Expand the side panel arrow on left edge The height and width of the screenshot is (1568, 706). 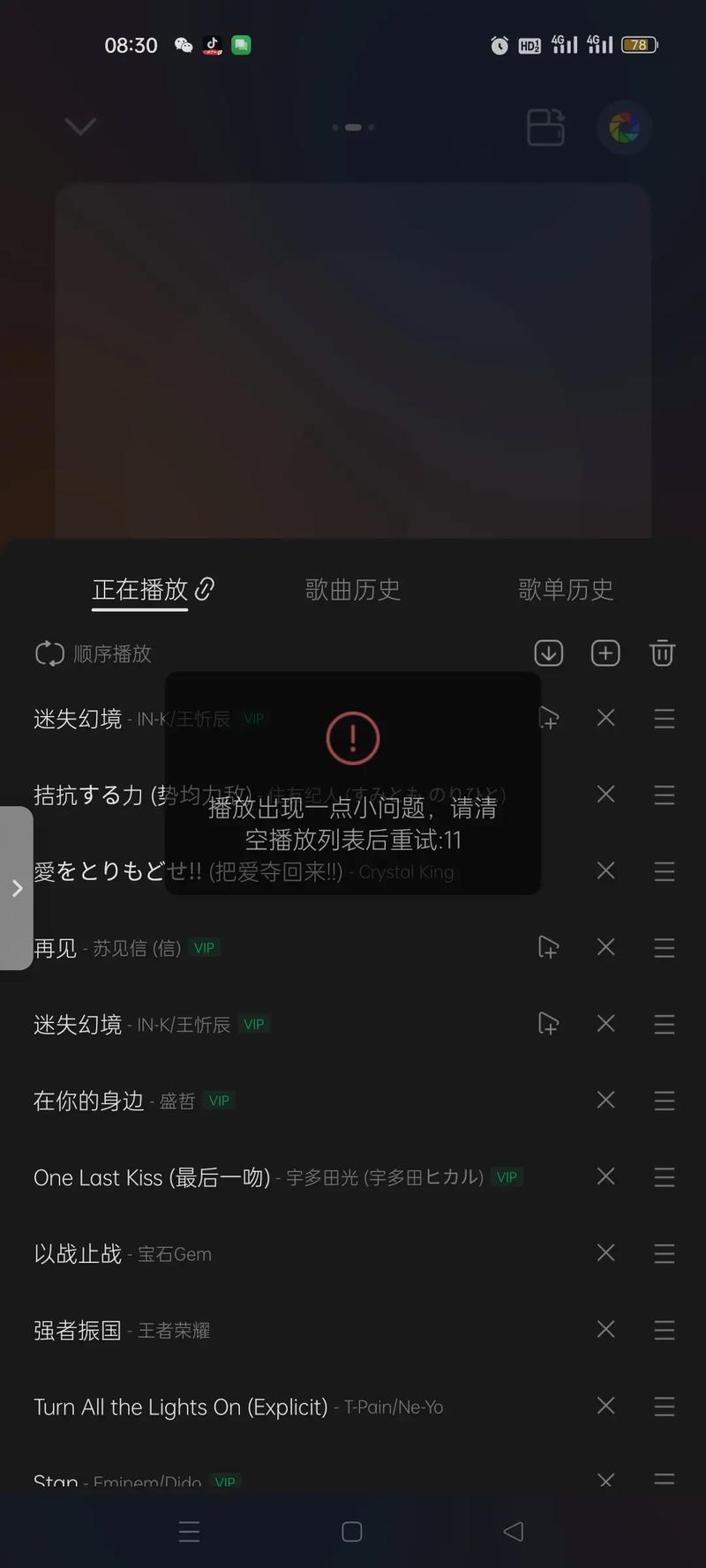[16, 889]
